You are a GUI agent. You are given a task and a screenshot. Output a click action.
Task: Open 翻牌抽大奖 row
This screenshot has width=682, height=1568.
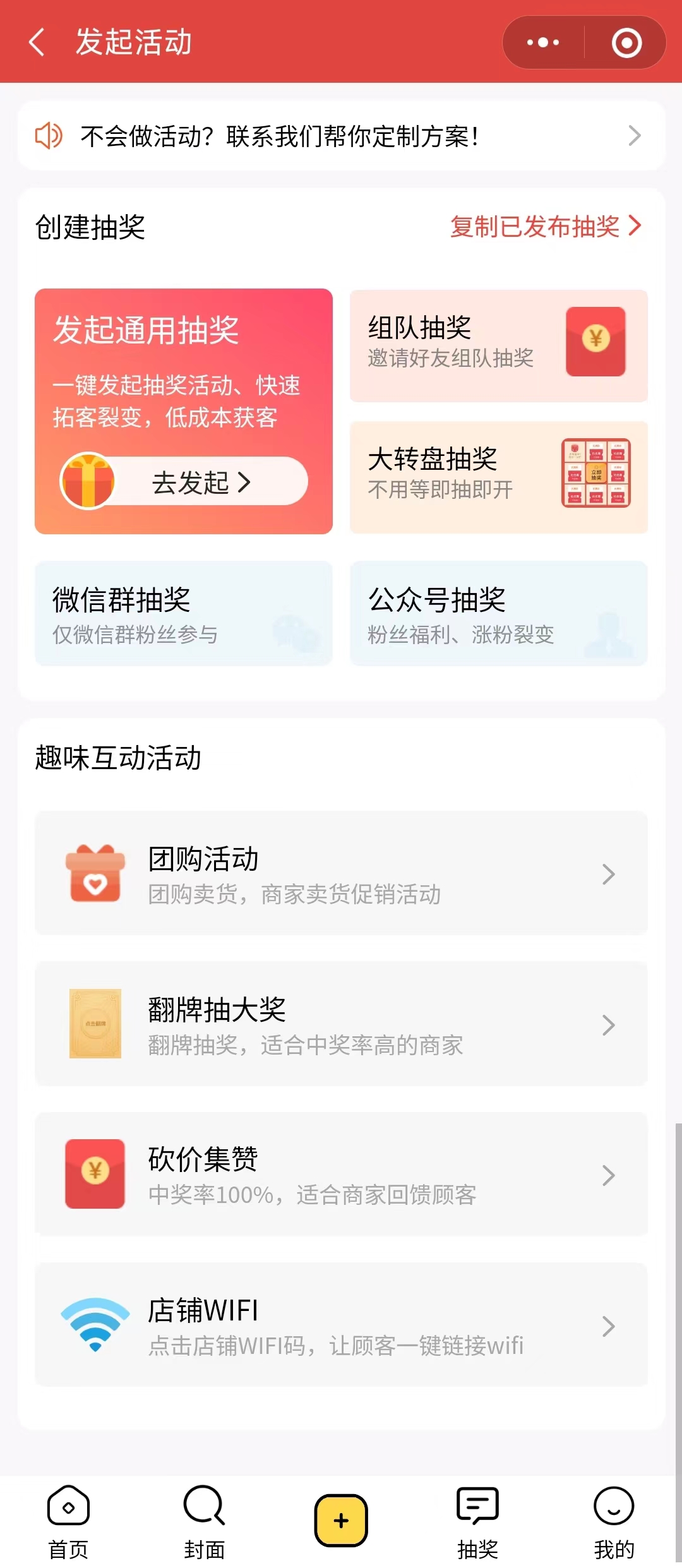[341, 1024]
